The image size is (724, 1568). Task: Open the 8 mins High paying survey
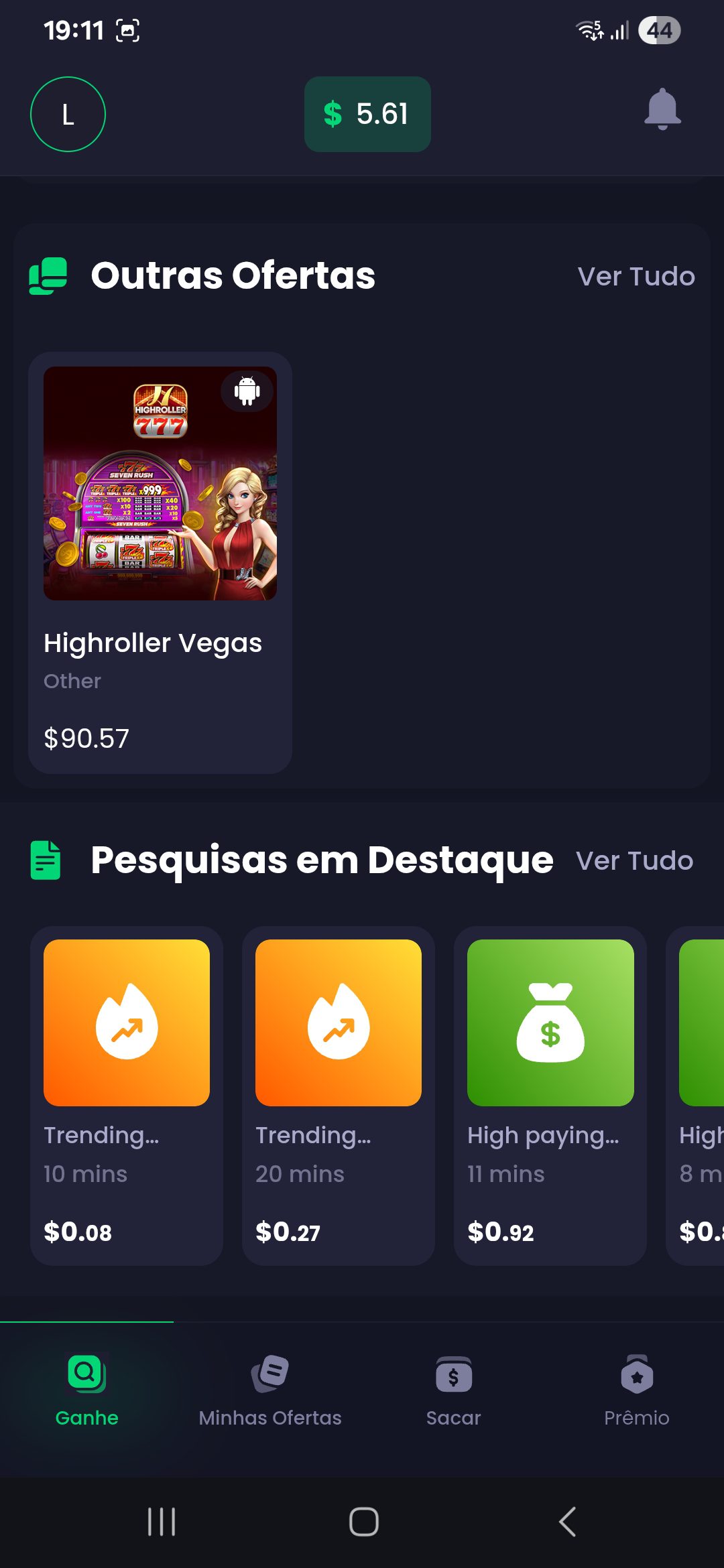pyautogui.click(x=699, y=1095)
